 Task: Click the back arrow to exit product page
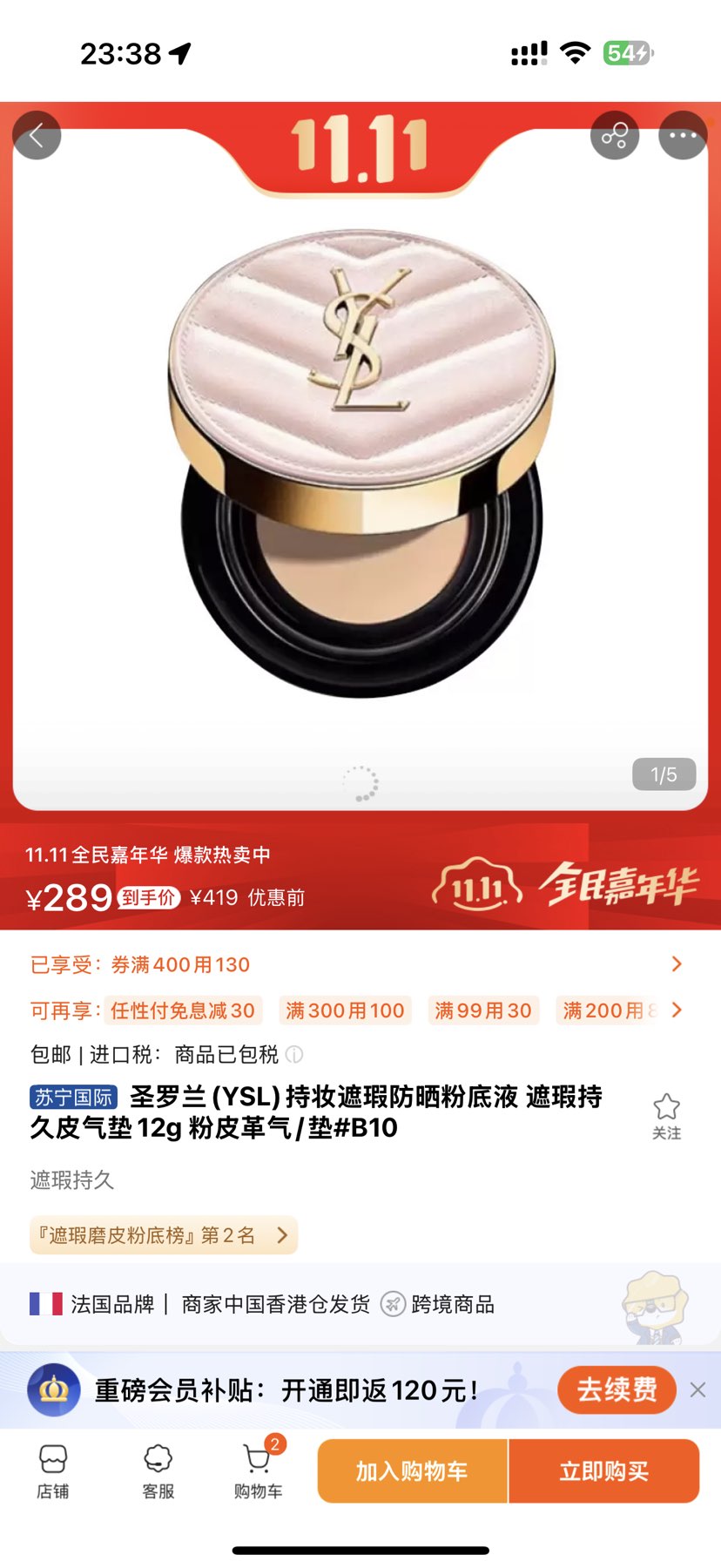coord(37,136)
